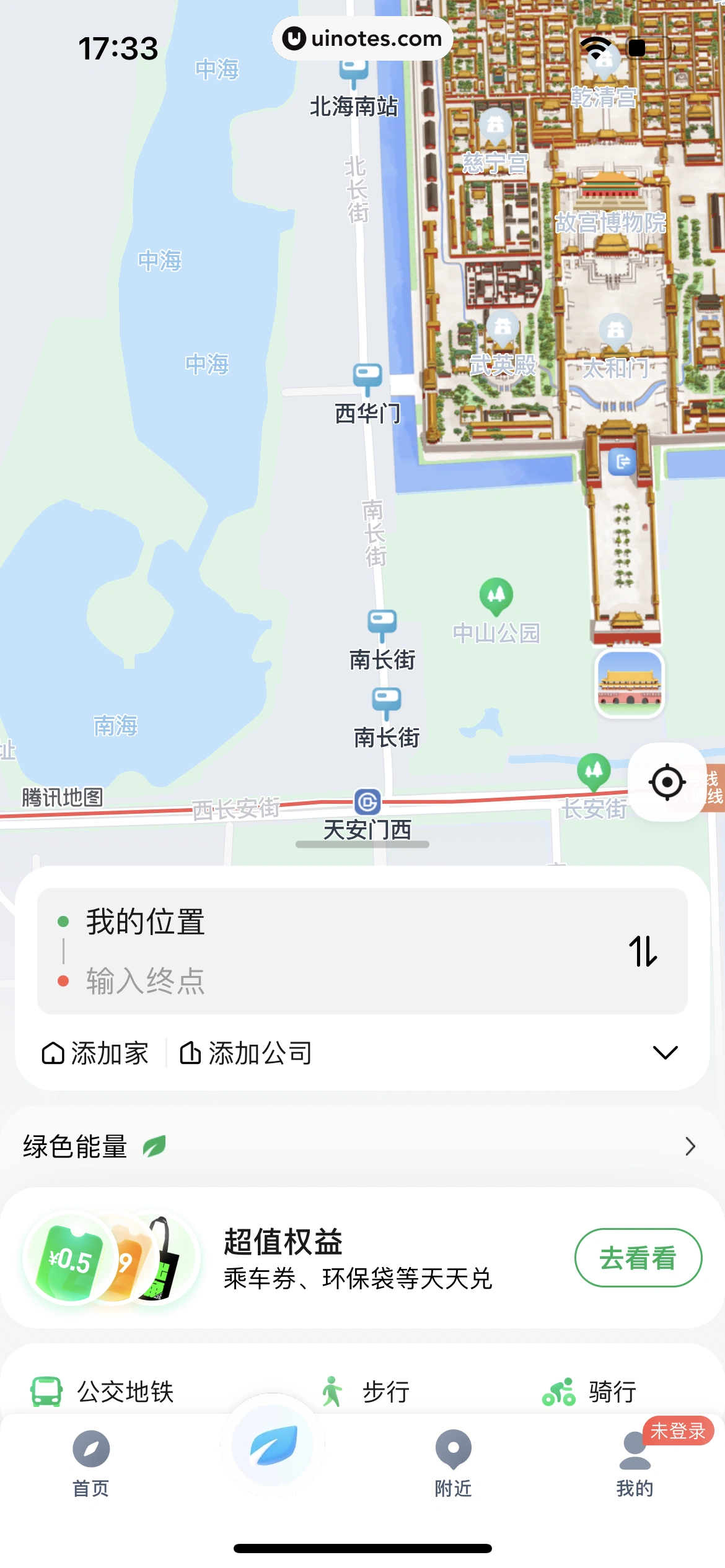
Task: Select the 西华门 bus stop marker
Action: (x=367, y=377)
